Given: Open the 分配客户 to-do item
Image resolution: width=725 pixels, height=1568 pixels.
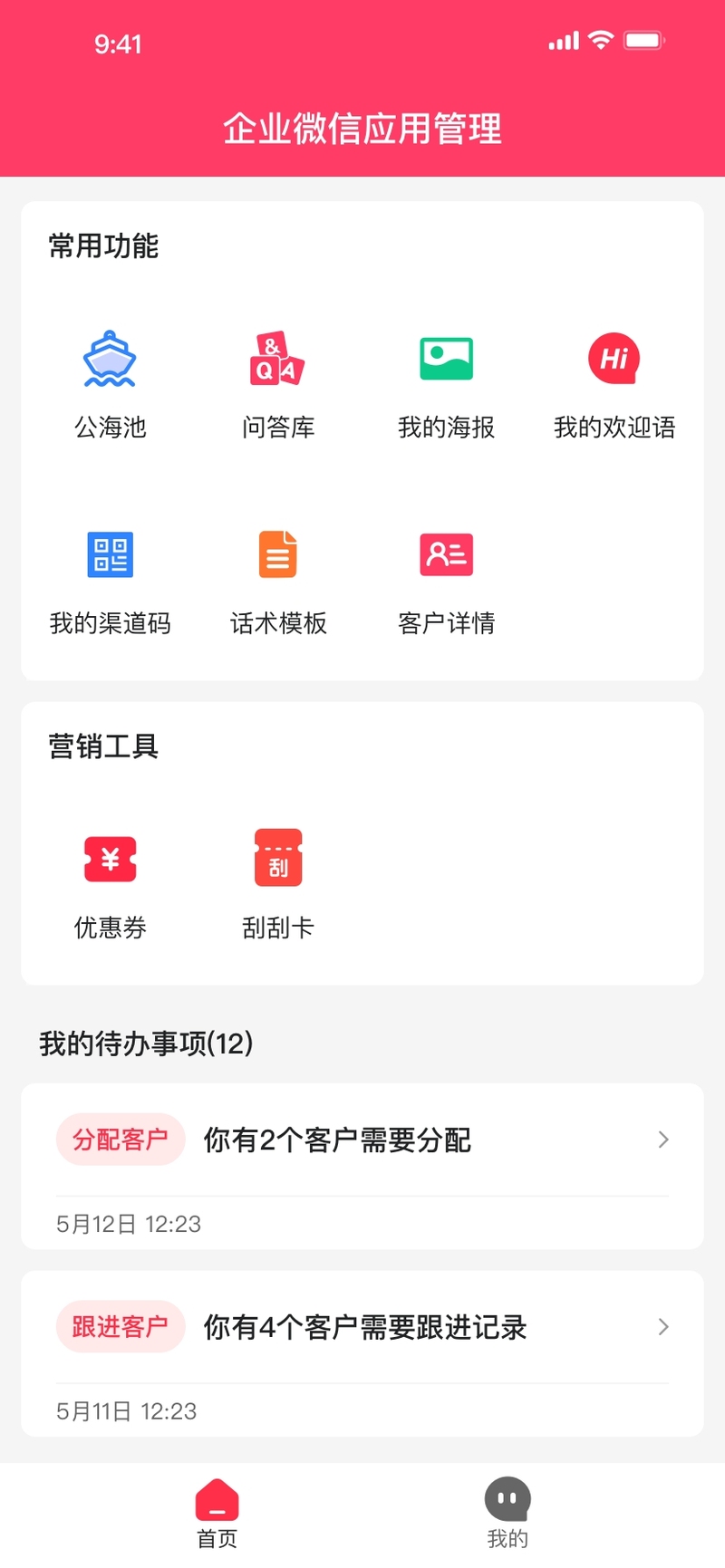Looking at the screenshot, I should pos(362,1167).
